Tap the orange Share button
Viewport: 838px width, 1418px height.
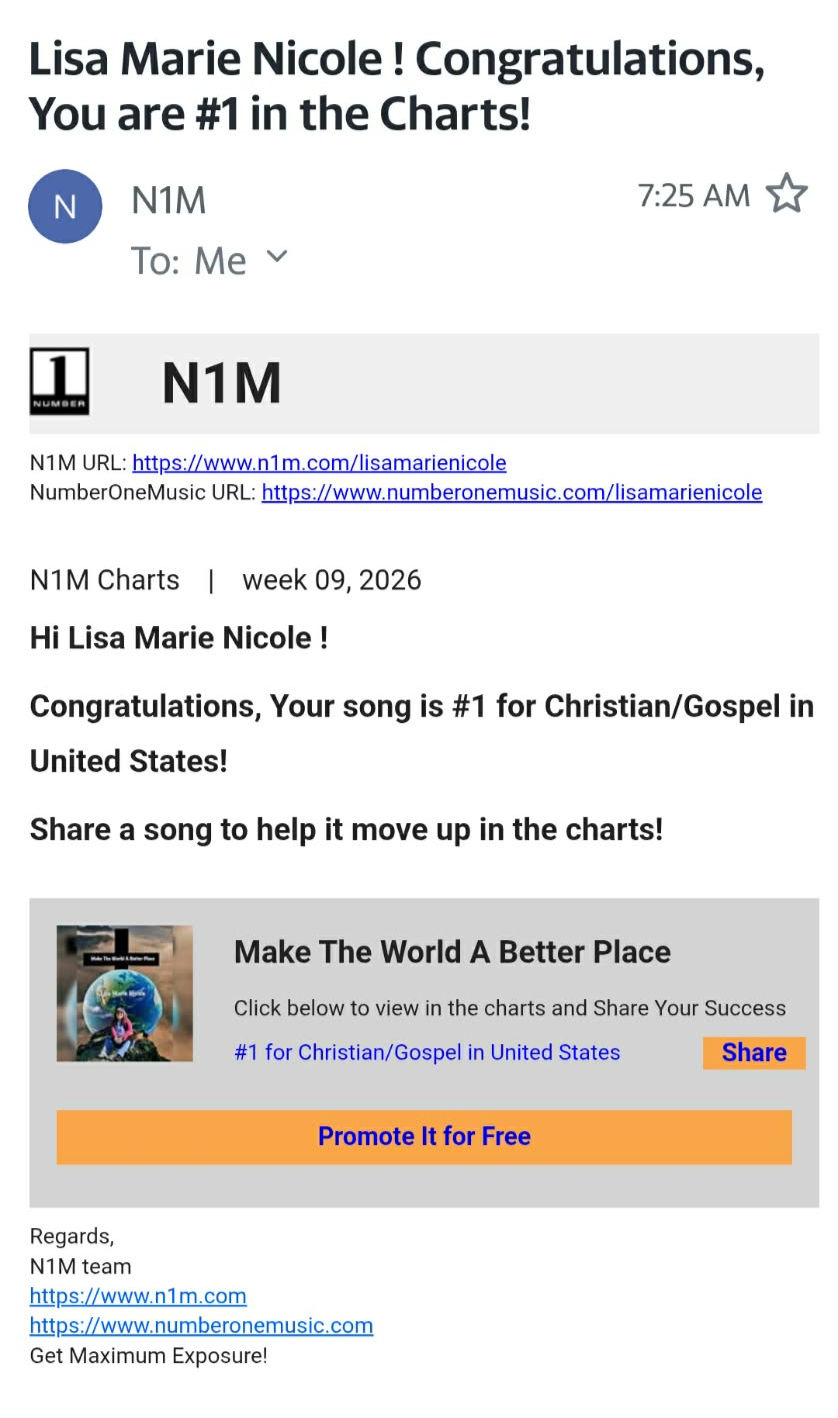coord(753,1053)
